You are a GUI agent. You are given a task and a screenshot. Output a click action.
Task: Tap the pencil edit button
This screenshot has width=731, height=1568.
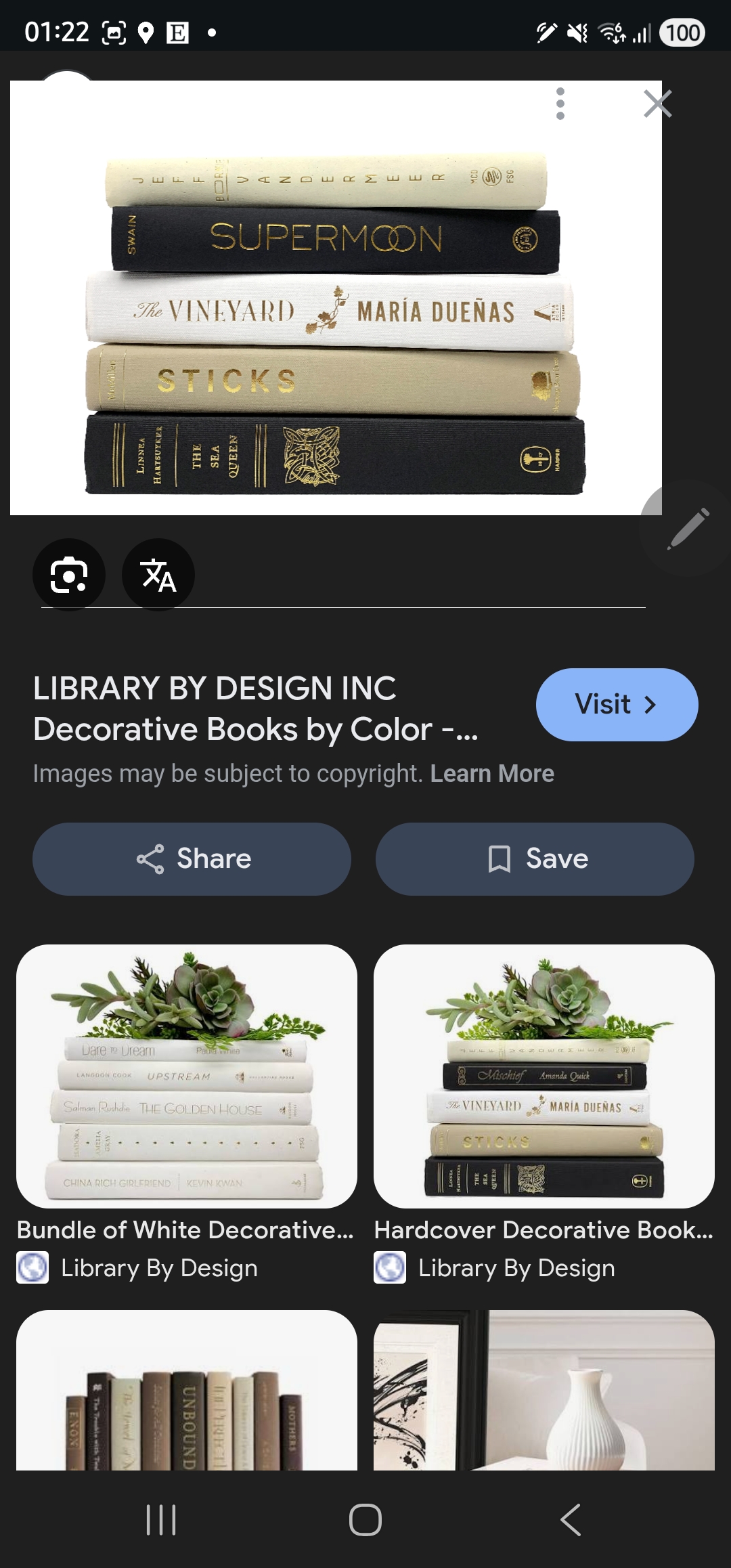pyautogui.click(x=688, y=528)
